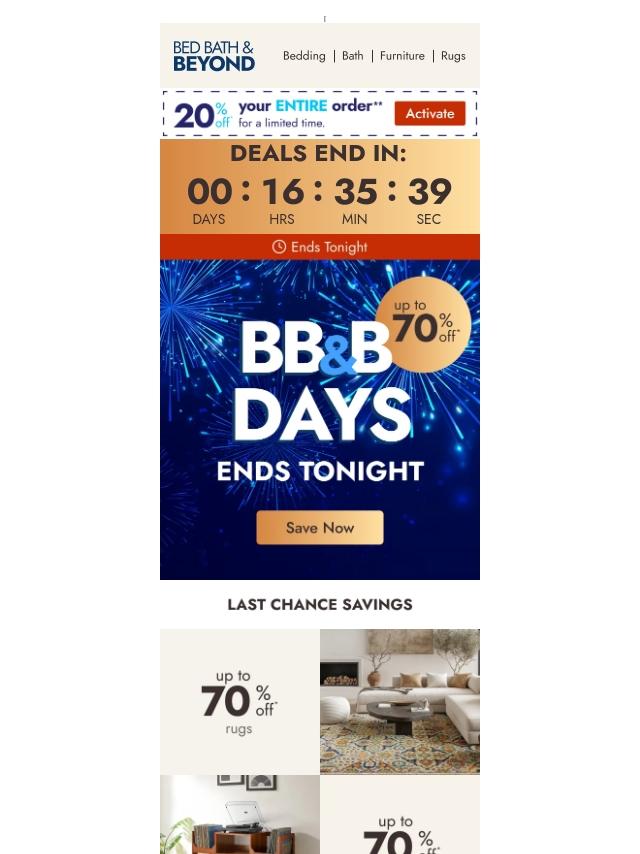Open the Bedding category link

pyautogui.click(x=304, y=56)
